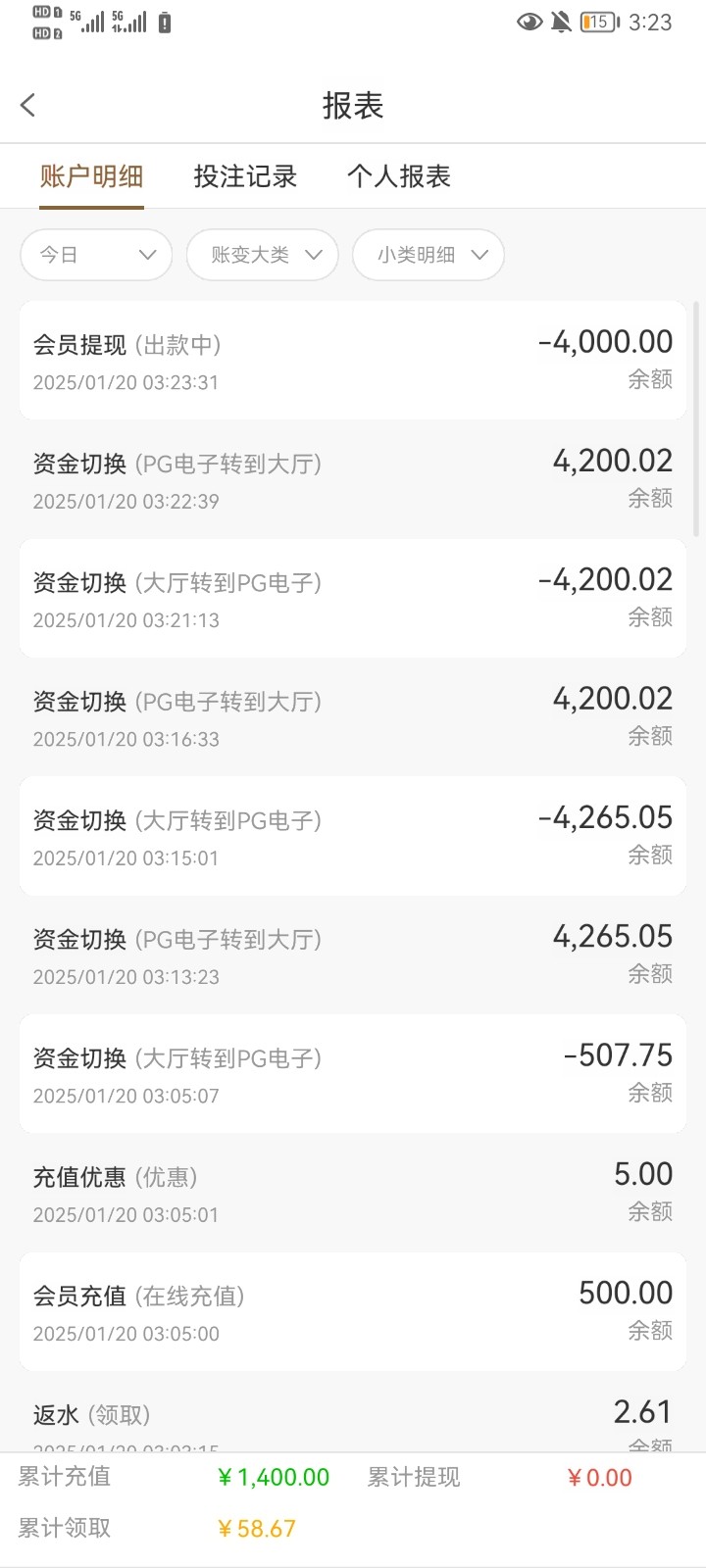Switch to the 投注记录 tab
The height and width of the screenshot is (1568, 706).
[x=245, y=176]
